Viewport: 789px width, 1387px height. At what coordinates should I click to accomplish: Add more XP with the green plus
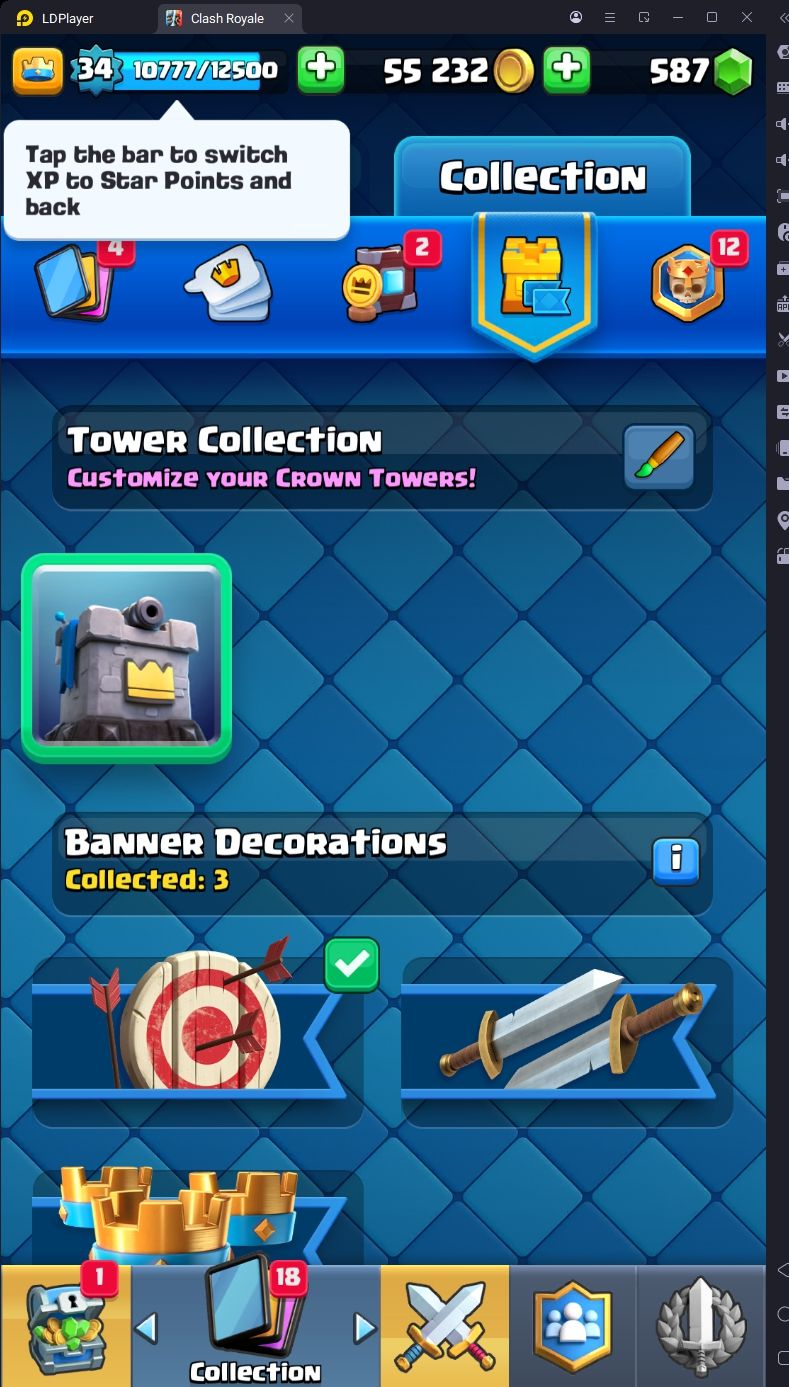(321, 69)
